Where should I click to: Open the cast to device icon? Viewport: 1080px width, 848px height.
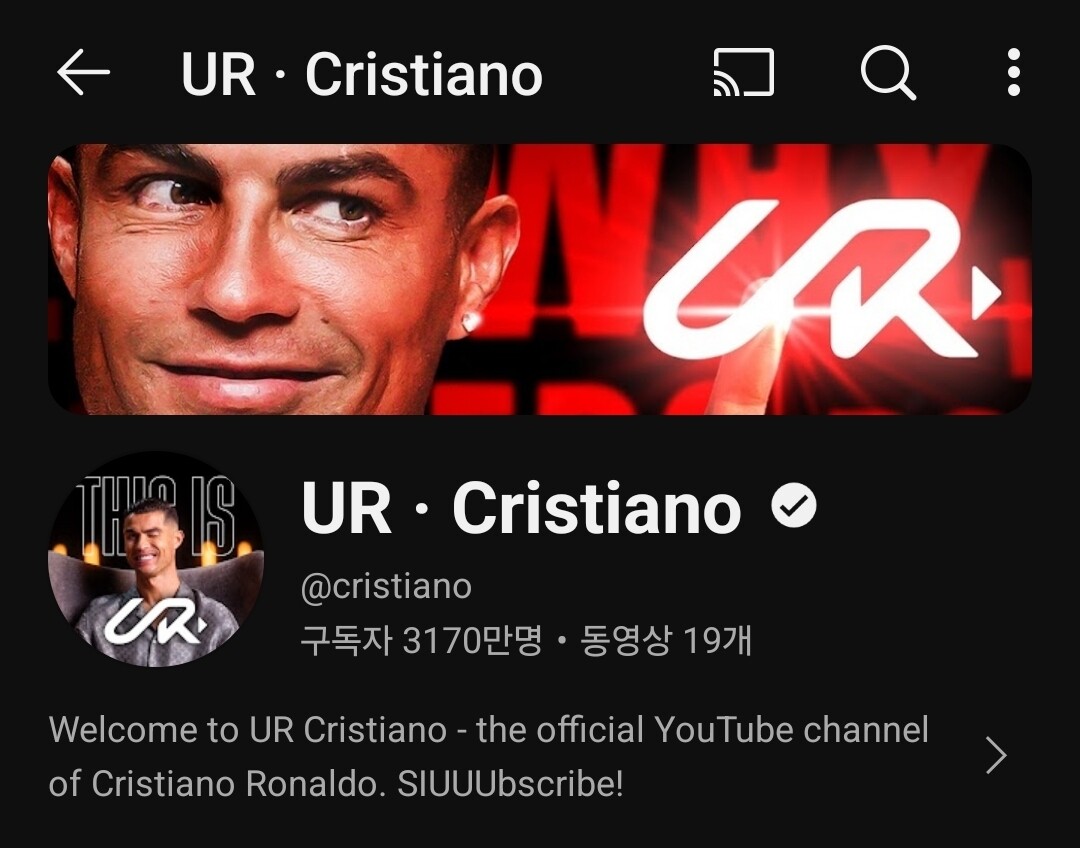pyautogui.click(x=744, y=72)
